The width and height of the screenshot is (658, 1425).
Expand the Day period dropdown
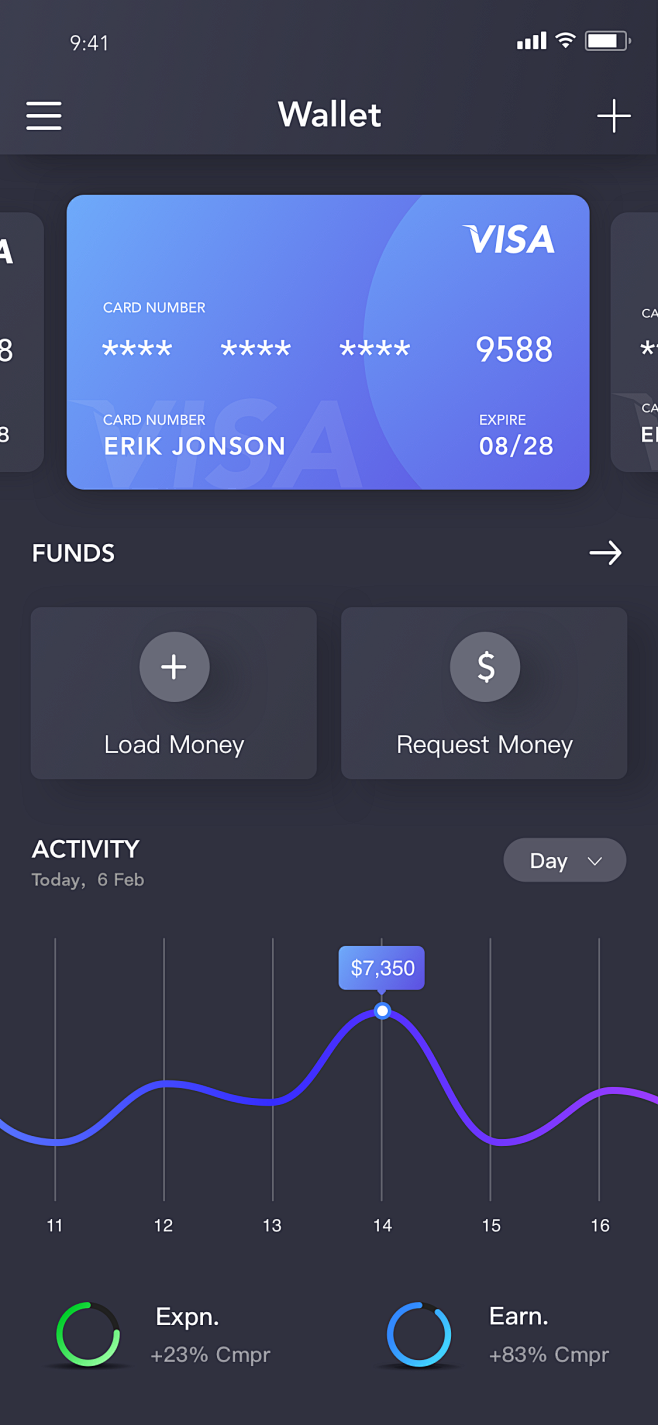click(x=564, y=861)
